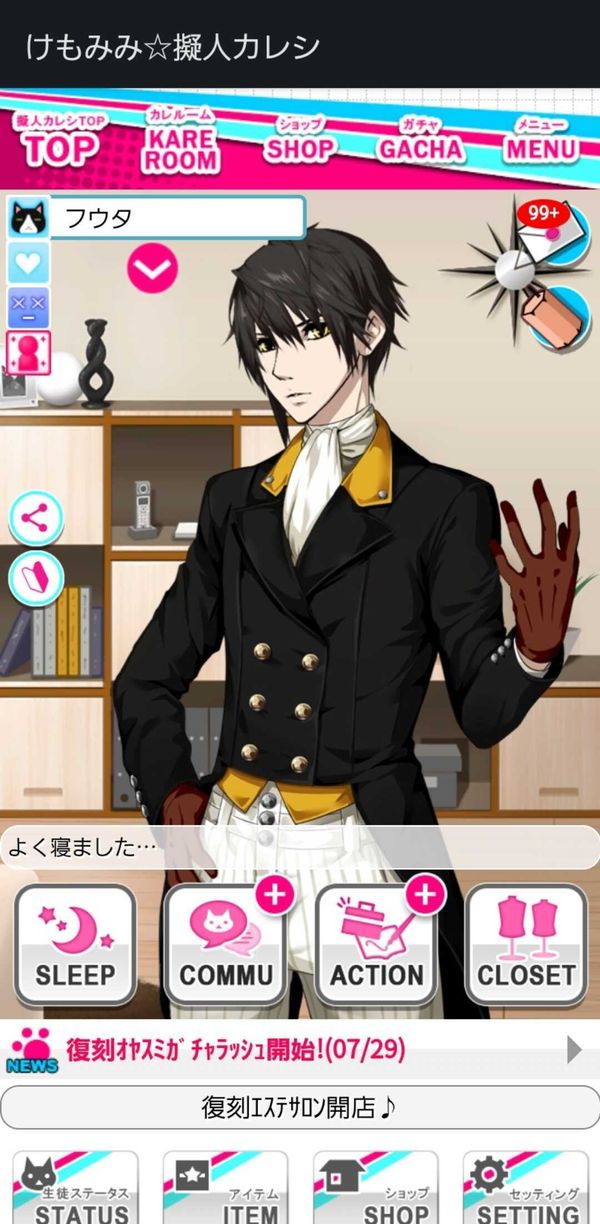The height and width of the screenshot is (1224, 600).
Task: Share via the share icon
Action: coord(36,519)
